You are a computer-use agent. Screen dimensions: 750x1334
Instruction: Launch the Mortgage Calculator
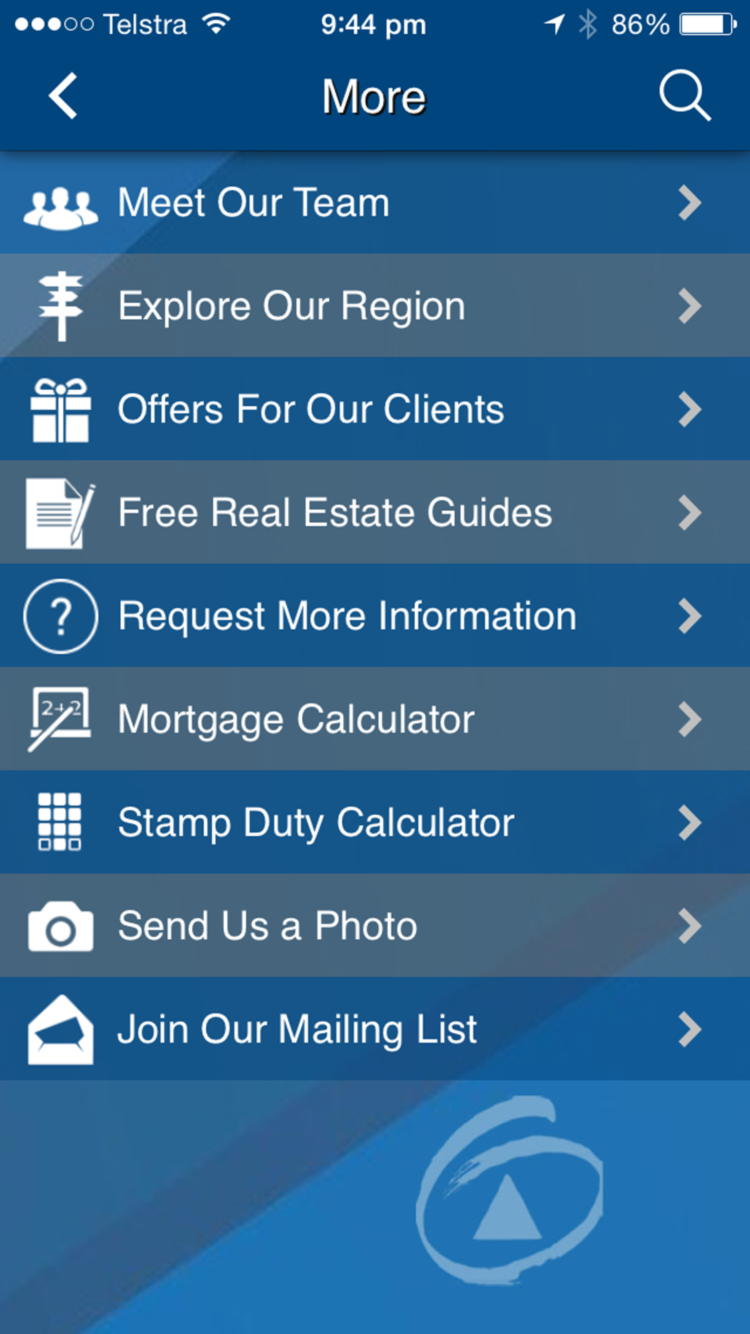pyautogui.click(x=375, y=719)
